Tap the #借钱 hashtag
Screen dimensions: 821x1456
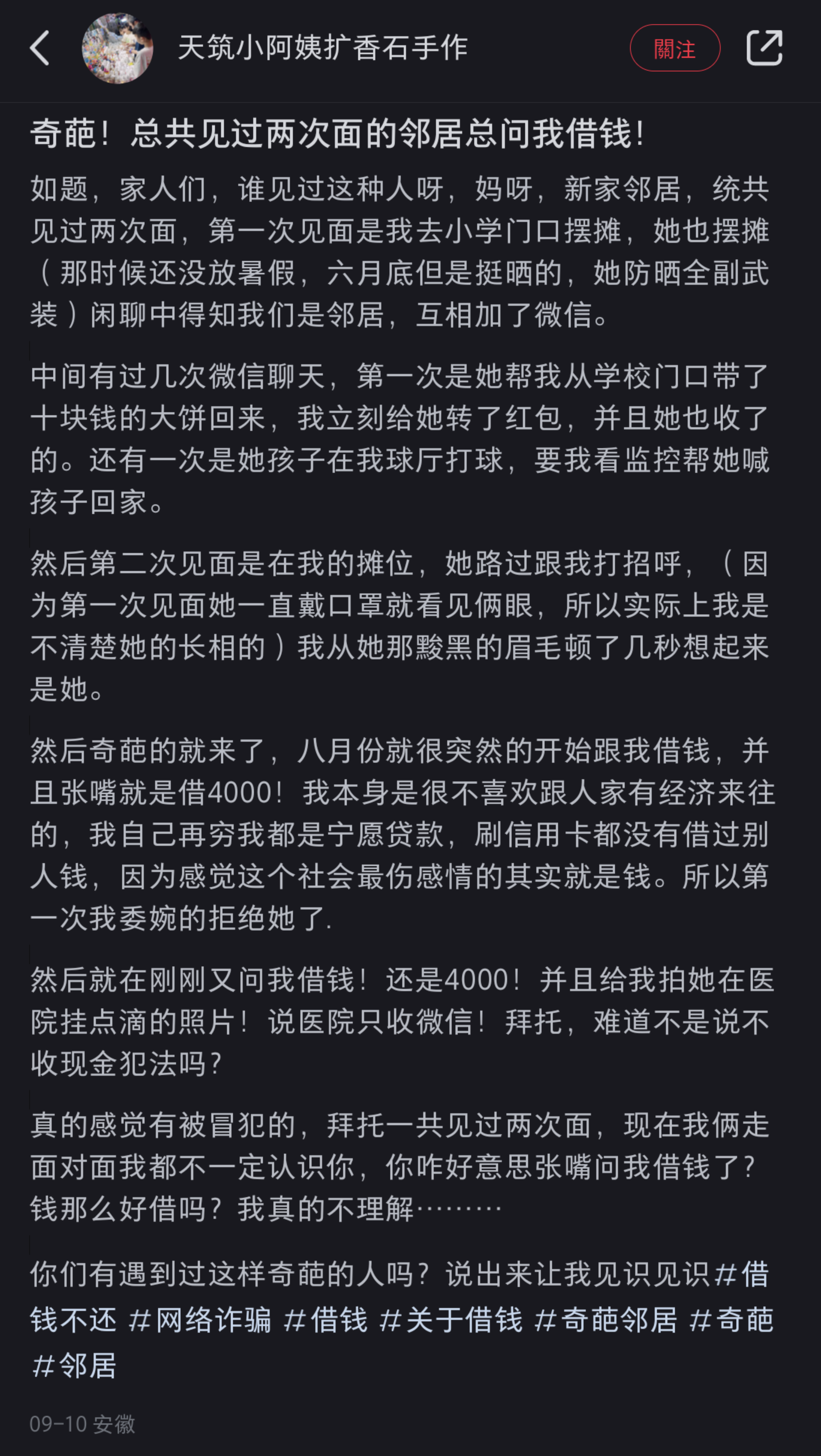[x=326, y=1320]
